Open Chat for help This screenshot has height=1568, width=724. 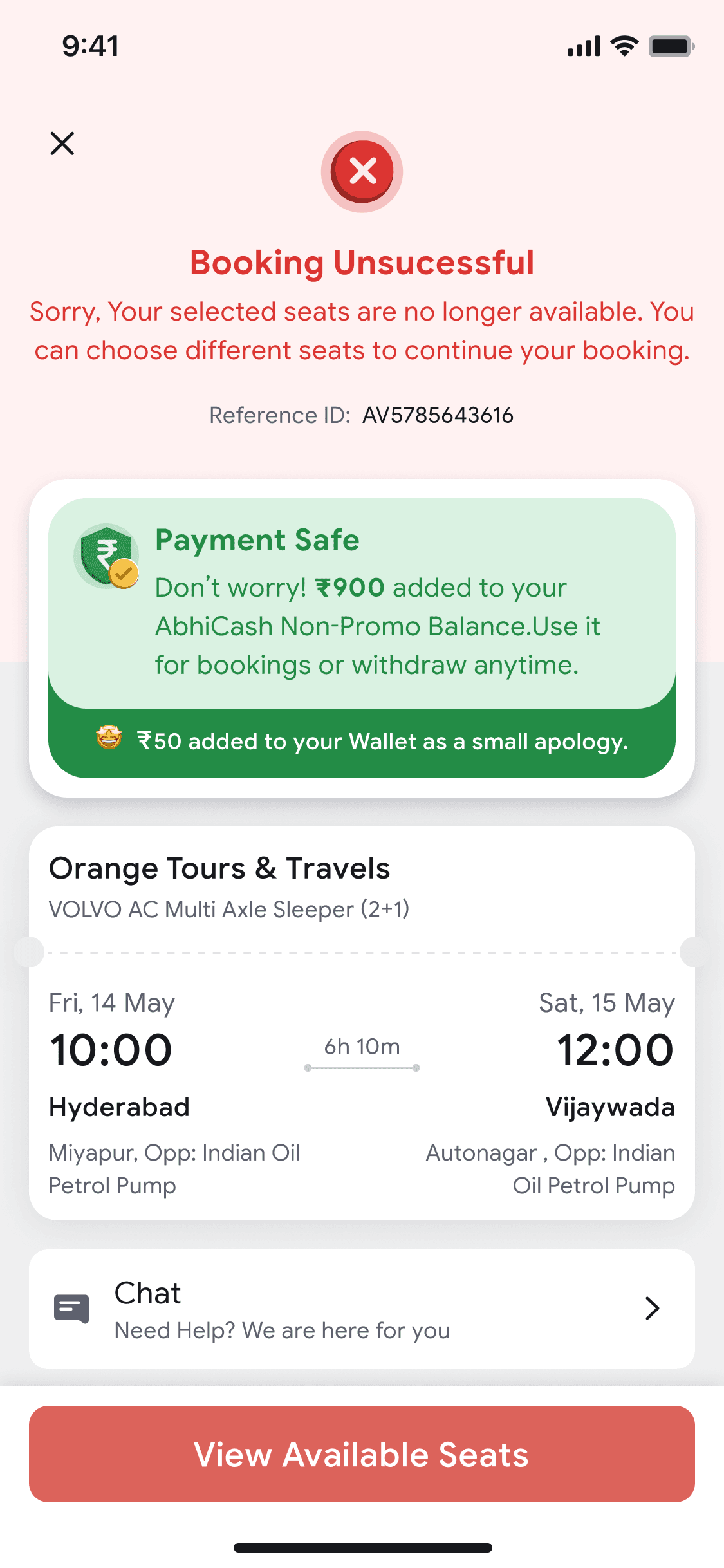(x=361, y=1309)
